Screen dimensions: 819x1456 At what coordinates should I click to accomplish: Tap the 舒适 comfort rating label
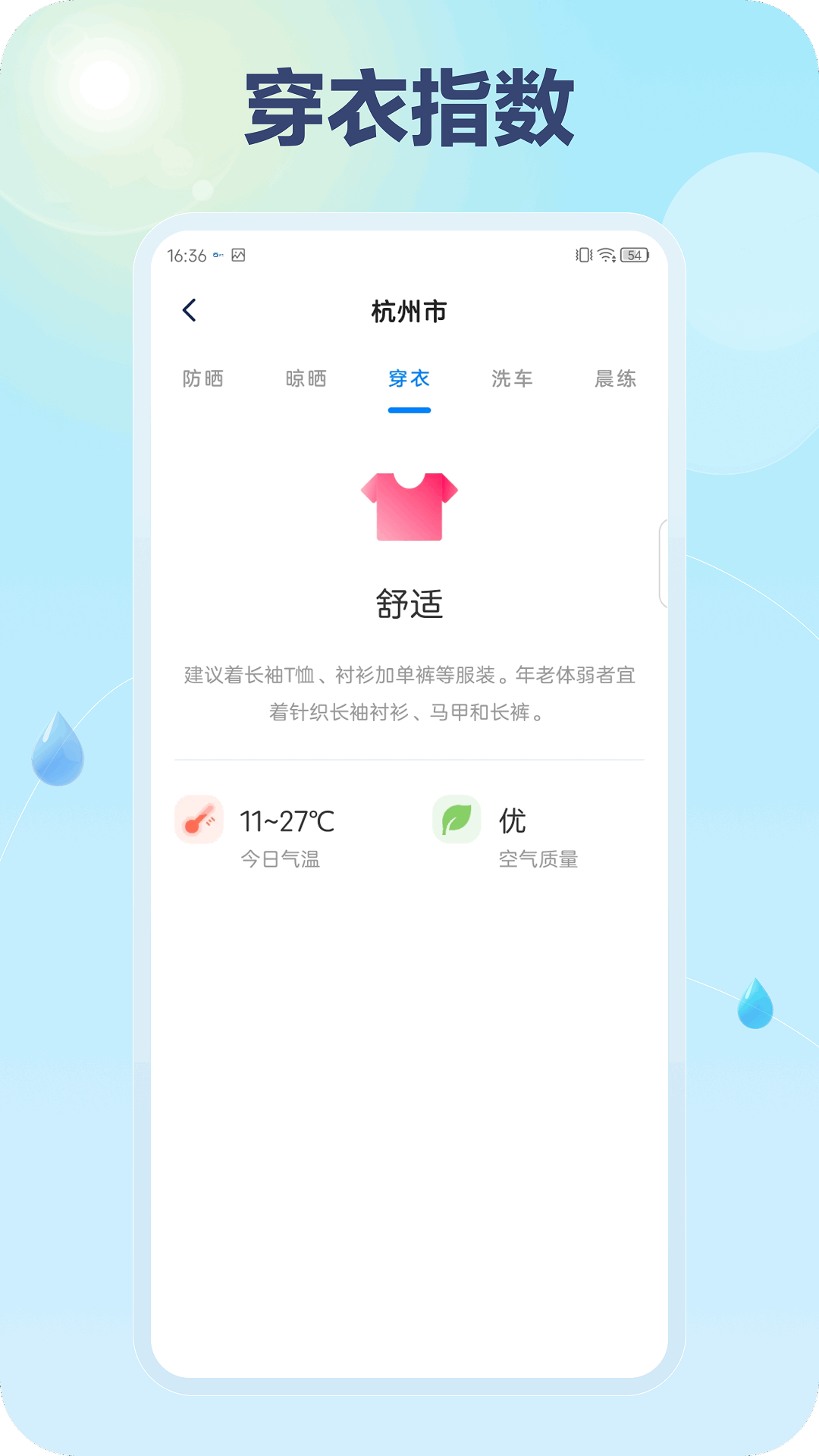coord(409,605)
